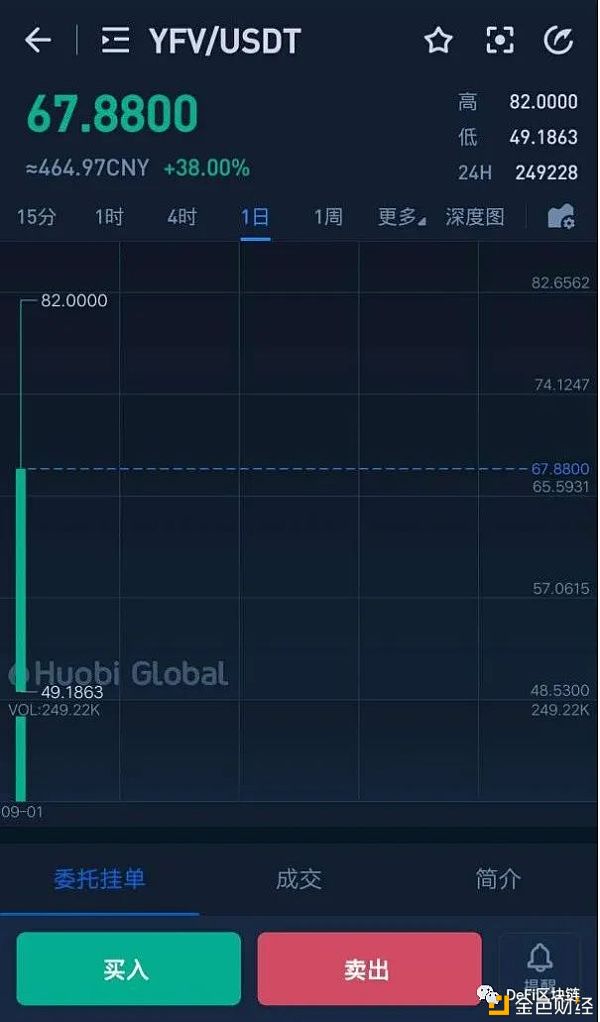Open the YFV/USDT trading pair list

tap(115, 40)
